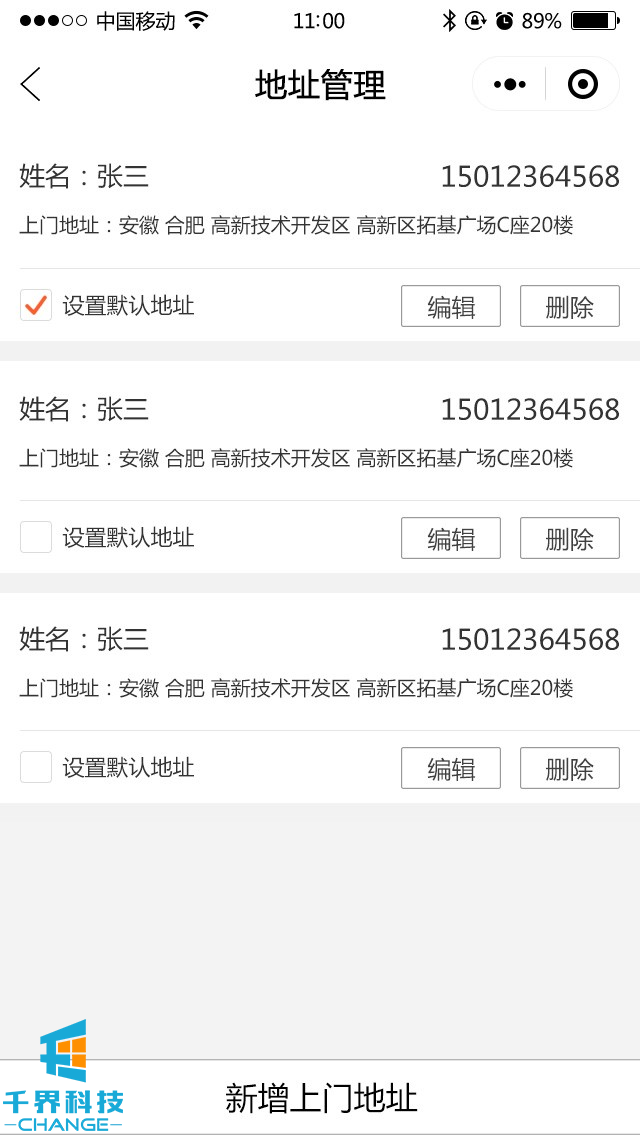Viewport: 640px width, 1135px height.
Task: Edit the second address entry
Action: tap(450, 538)
